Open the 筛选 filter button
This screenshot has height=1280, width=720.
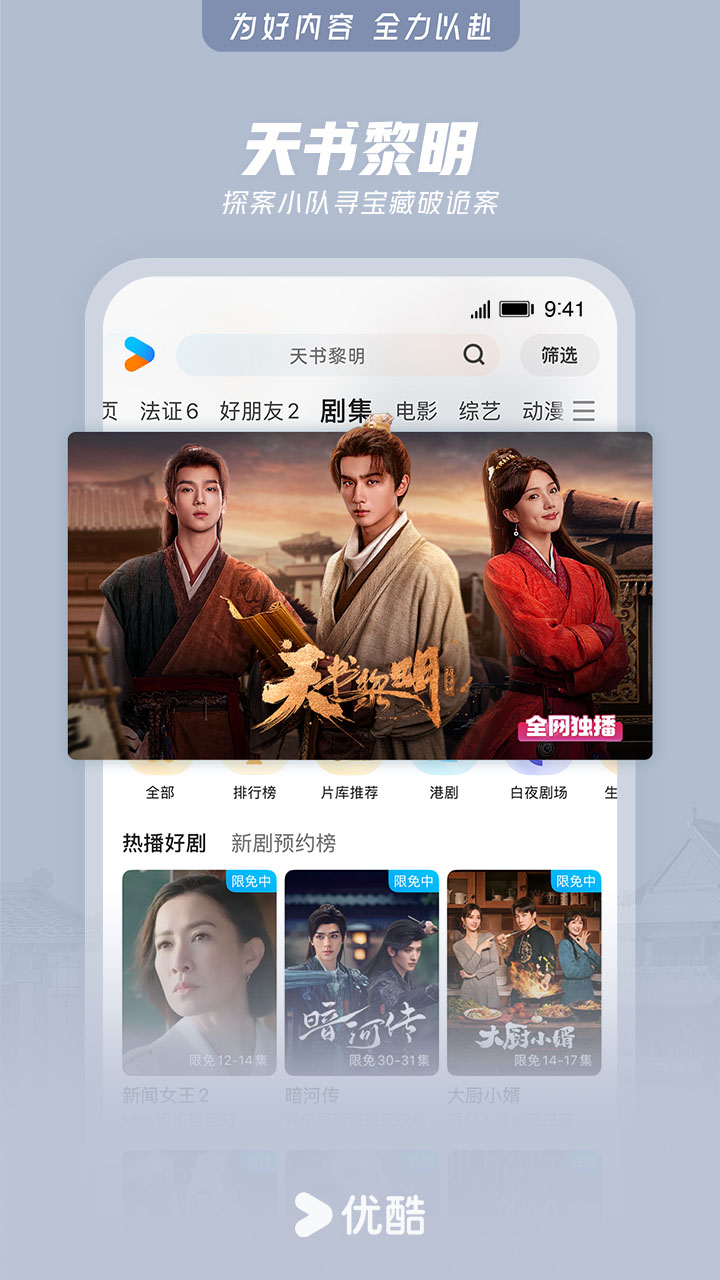557,355
